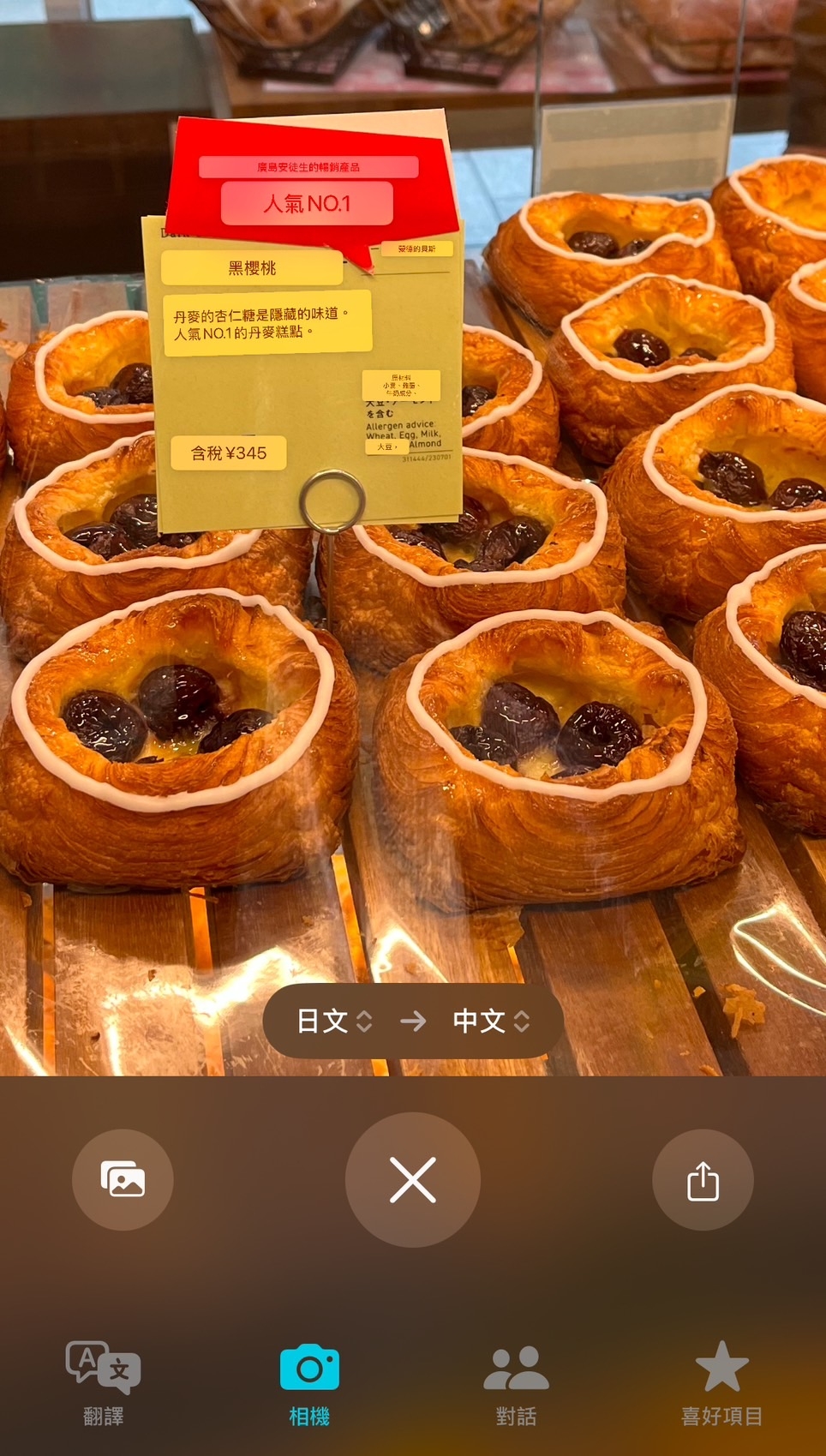Select the 翻譯 translate icon
The height and width of the screenshot is (1456, 826).
point(103,1369)
